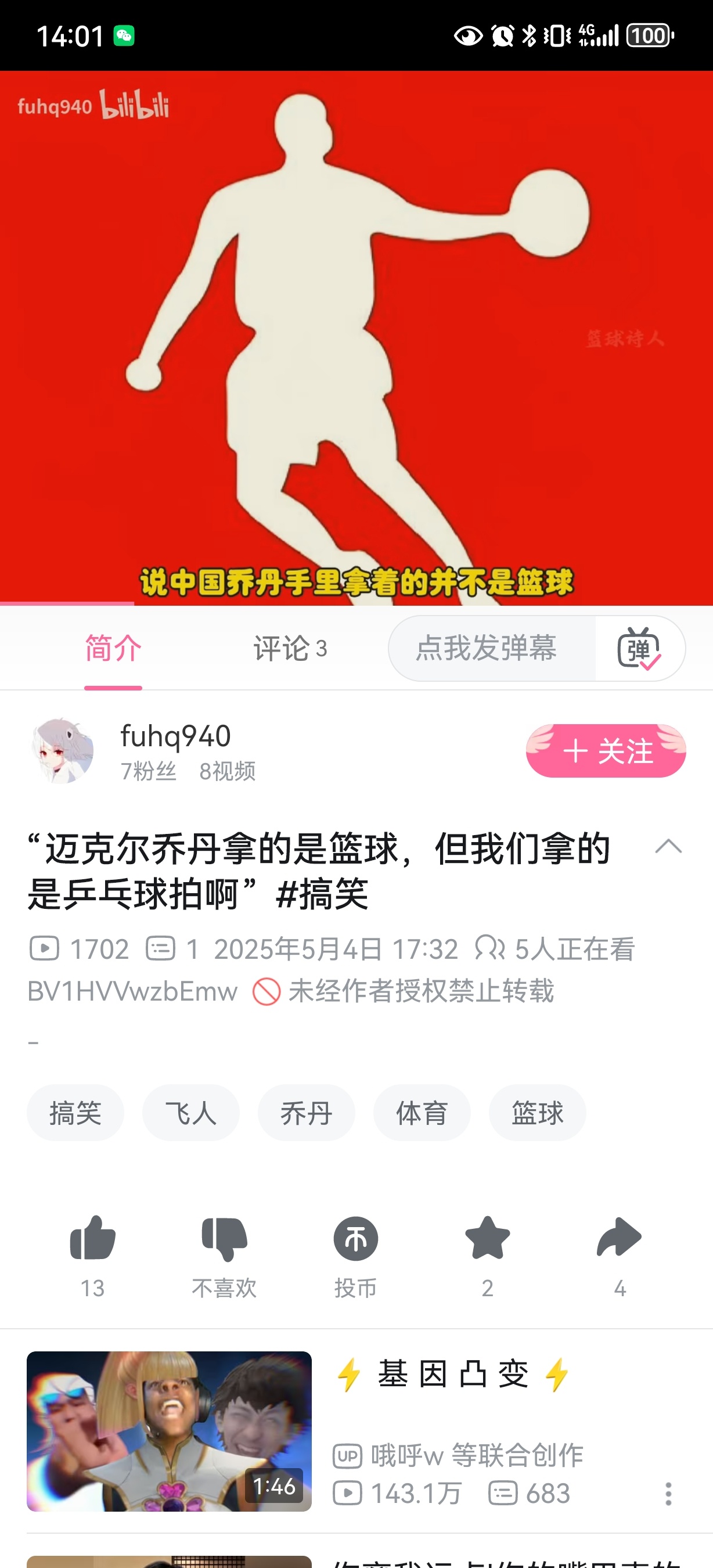Open the 搞笑 tag chip
Image resolution: width=713 pixels, height=1568 pixels.
pyautogui.click(x=75, y=1113)
